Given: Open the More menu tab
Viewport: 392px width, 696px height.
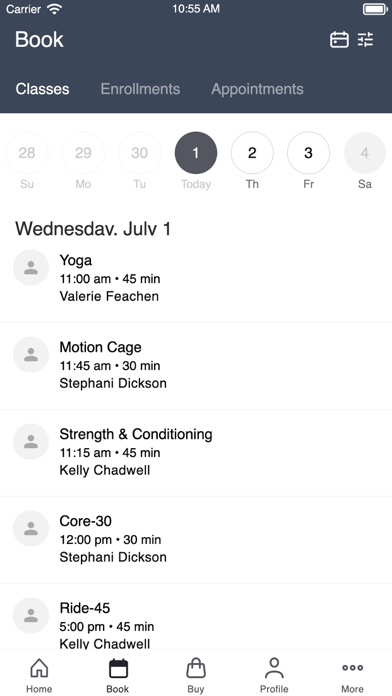Looking at the screenshot, I should click(352, 675).
